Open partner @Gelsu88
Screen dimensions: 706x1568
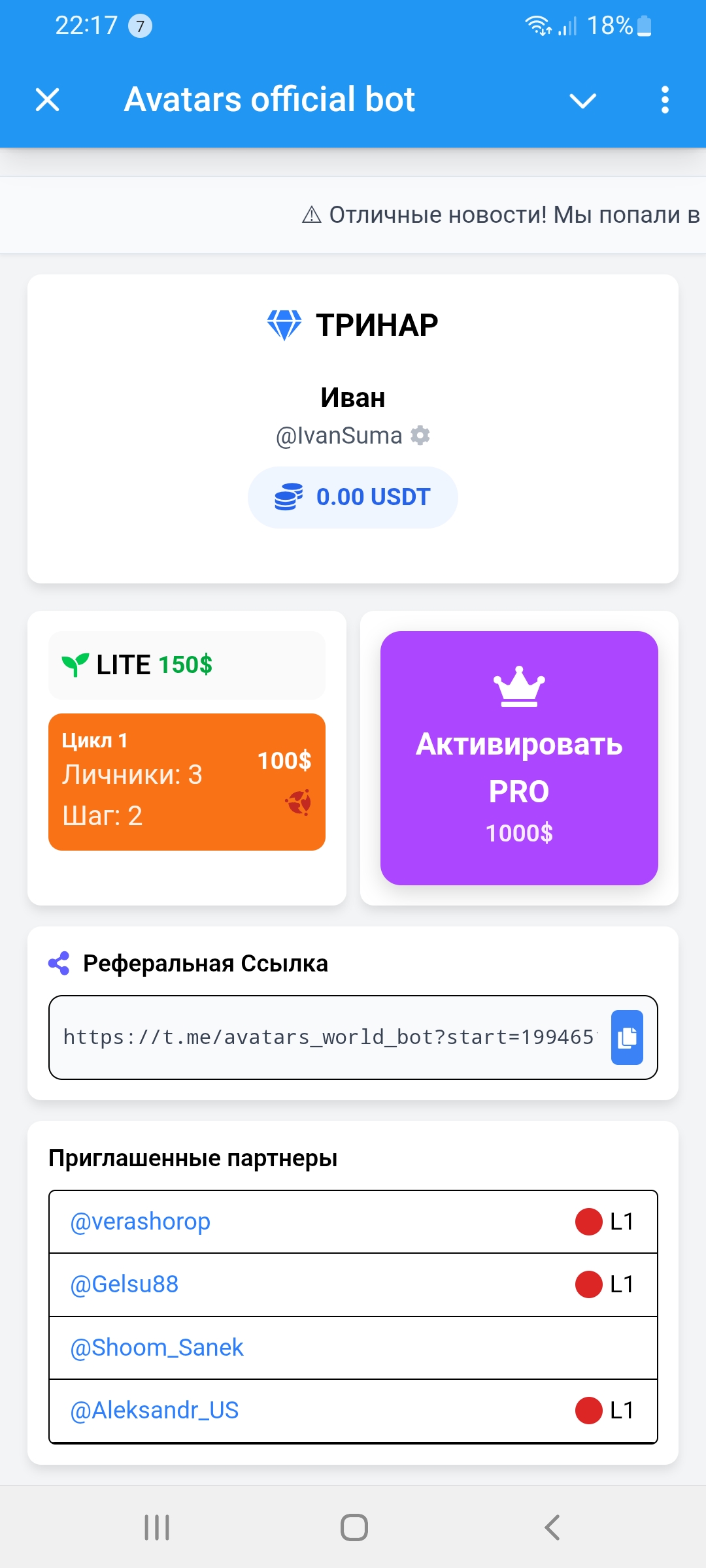(x=124, y=1284)
